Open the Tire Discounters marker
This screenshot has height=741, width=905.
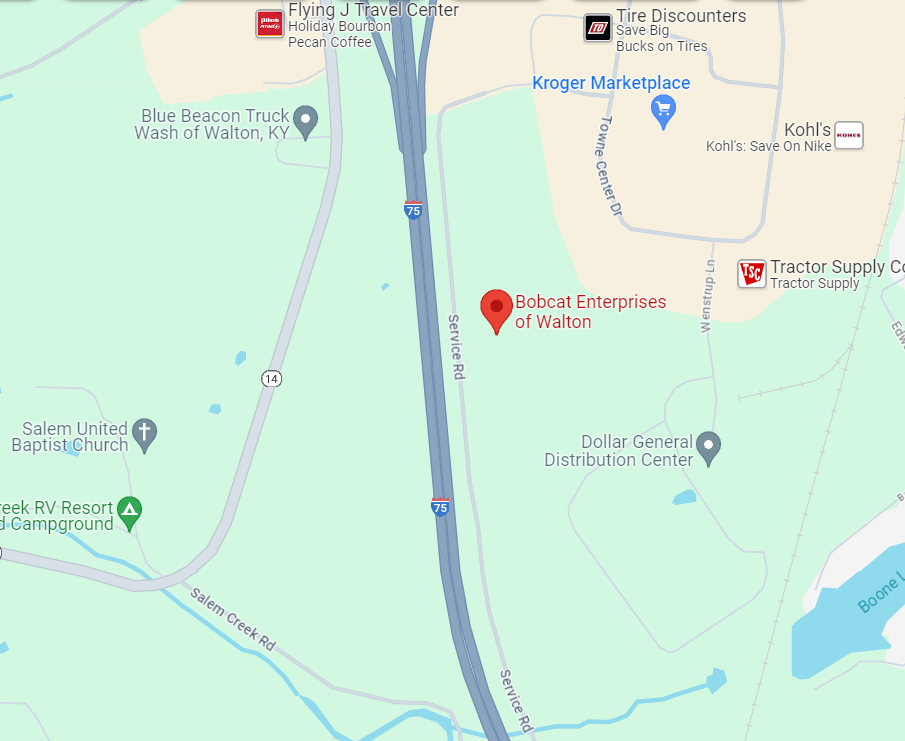pyautogui.click(x=598, y=28)
